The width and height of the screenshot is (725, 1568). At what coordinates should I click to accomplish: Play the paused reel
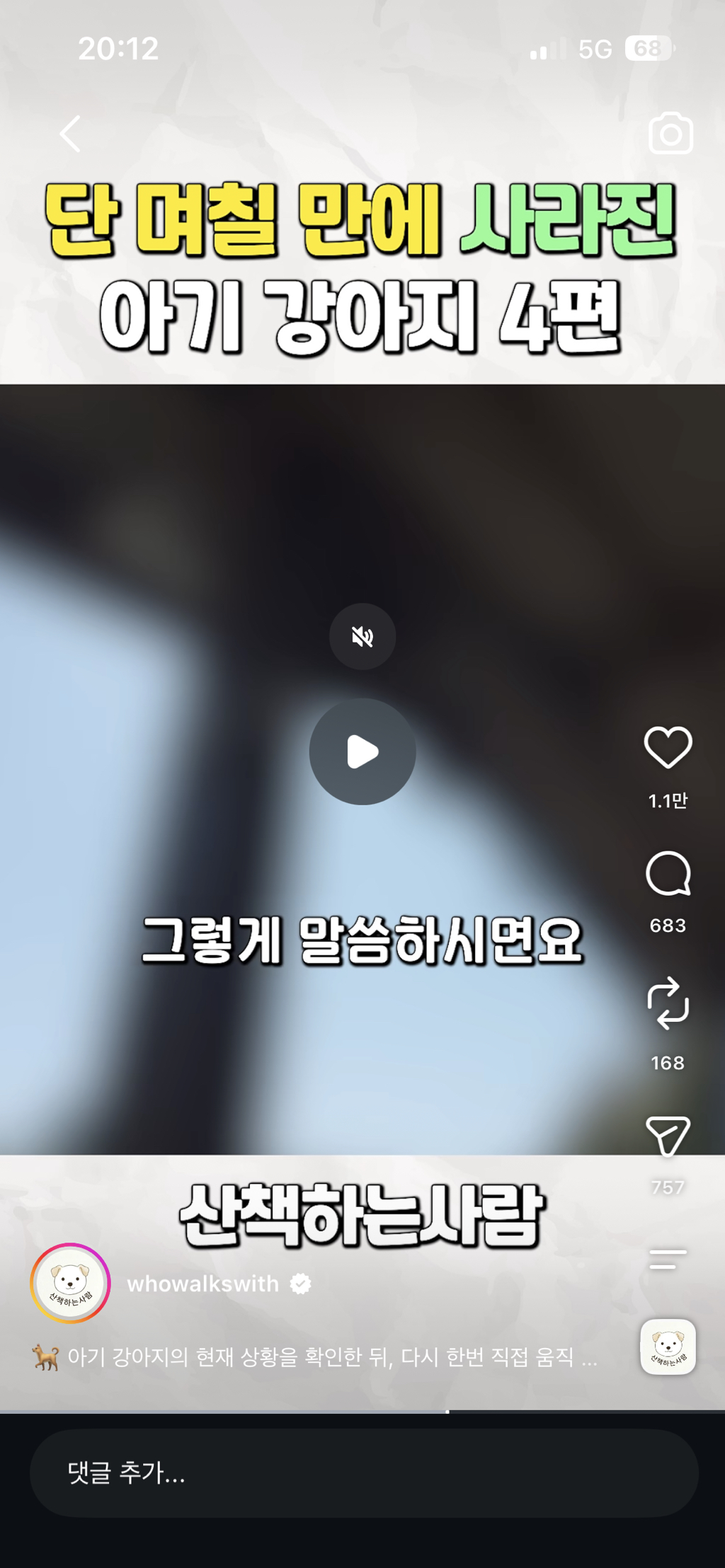(x=362, y=751)
